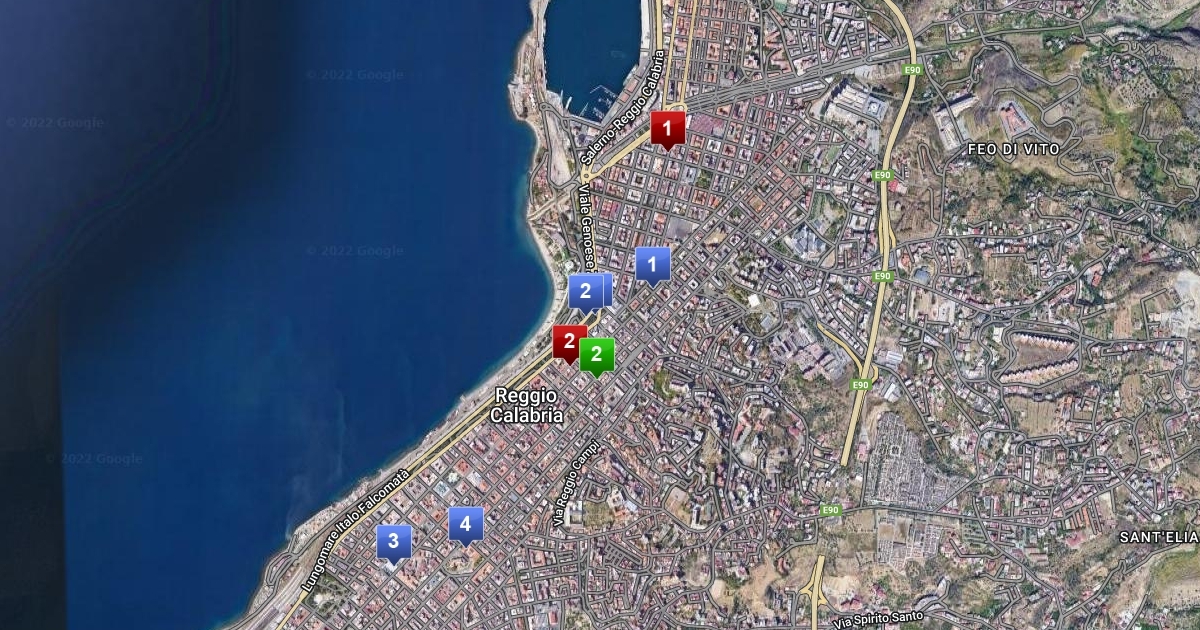Tap the red marker numbered 1
Screen dimensions: 1200x630
coord(667,128)
